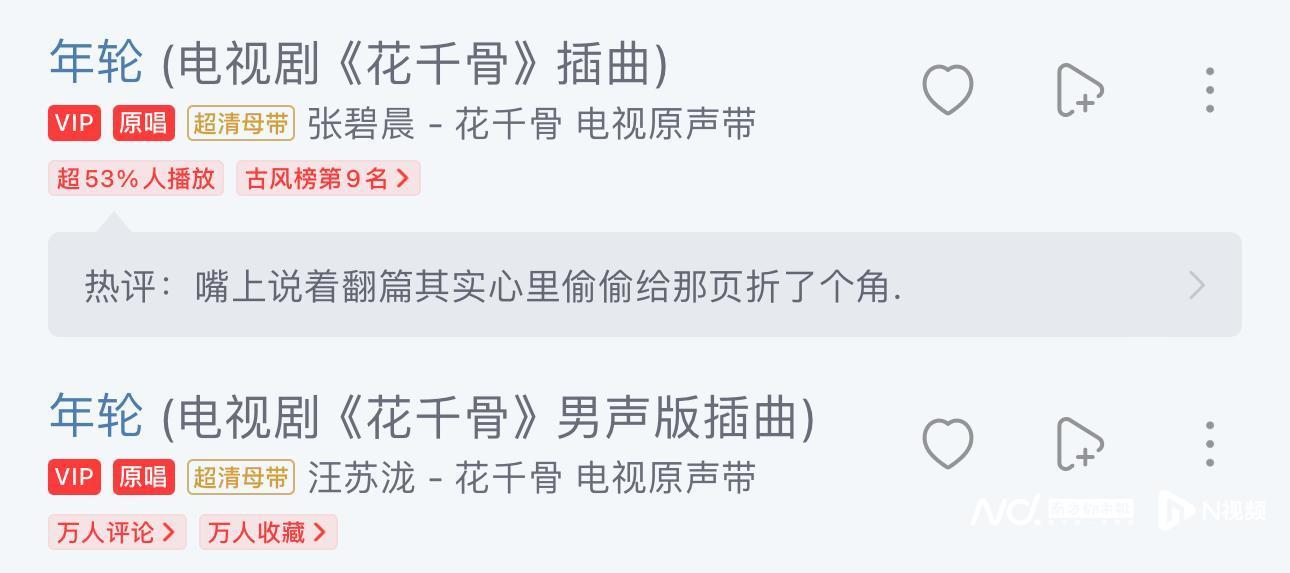This screenshot has width=1290, height=573.
Task: Open the 万人评论 tag
Action: (x=117, y=532)
